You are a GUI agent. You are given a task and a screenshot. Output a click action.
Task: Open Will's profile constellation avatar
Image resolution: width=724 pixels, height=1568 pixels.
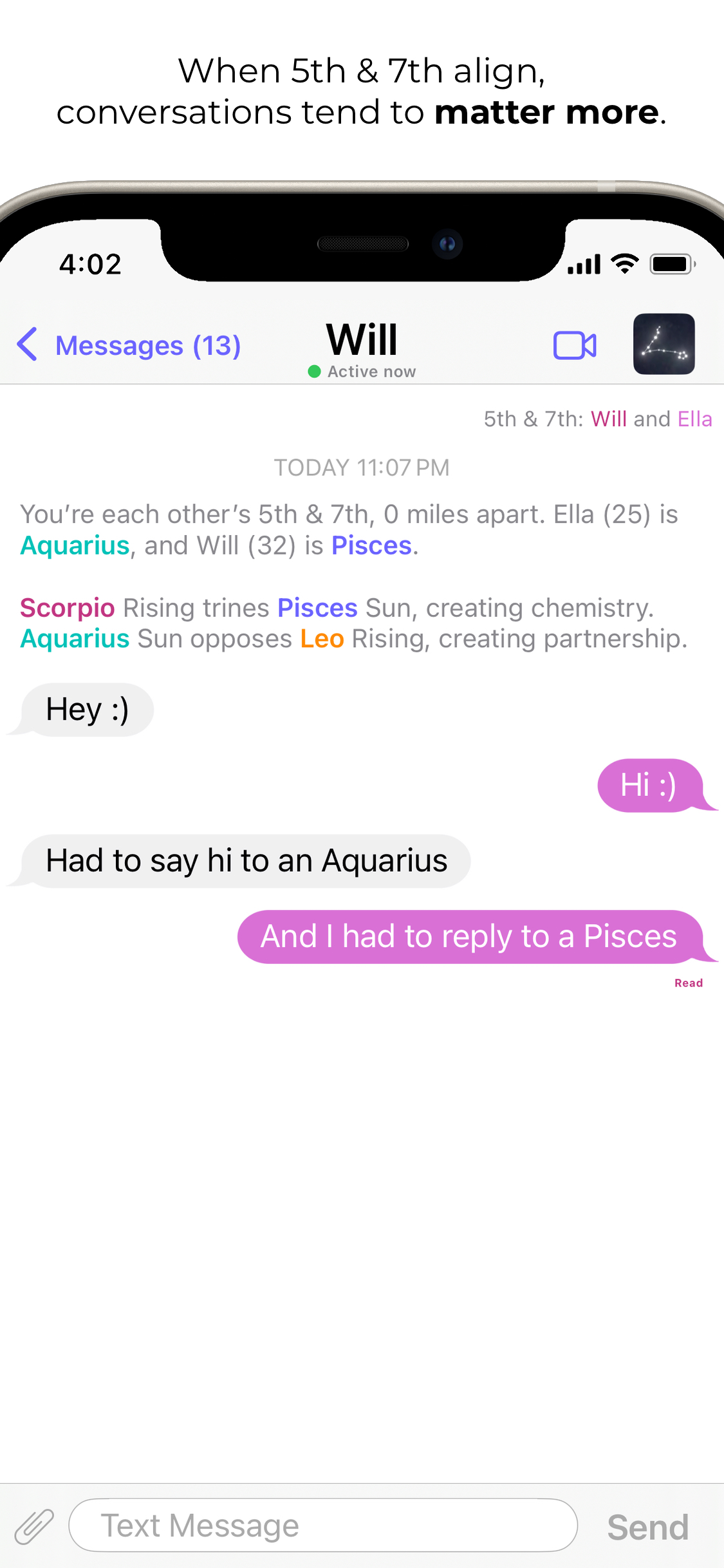[664, 345]
